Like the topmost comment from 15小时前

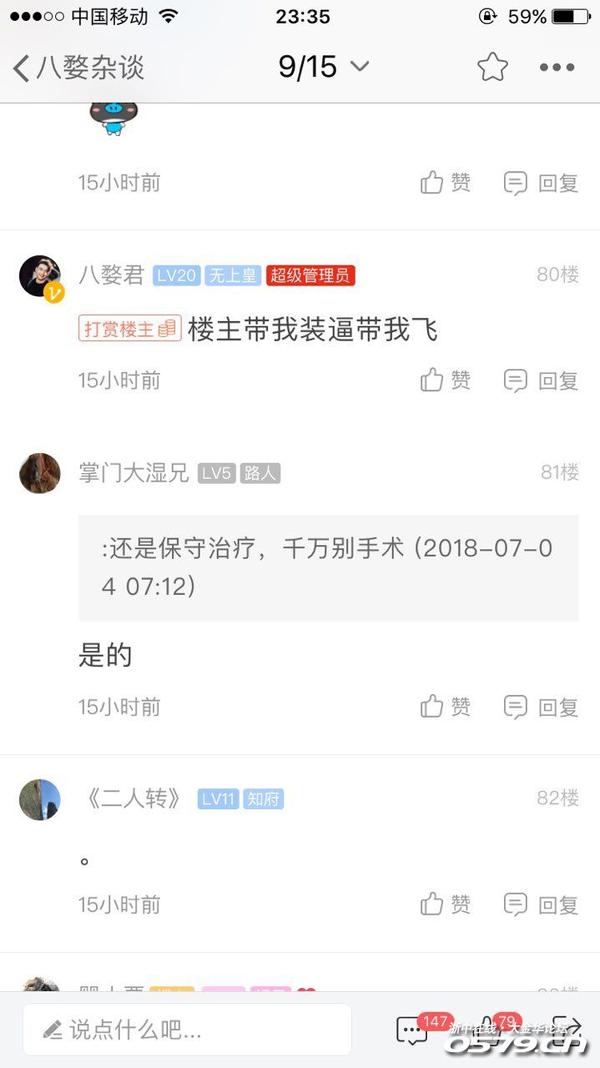[445, 183]
